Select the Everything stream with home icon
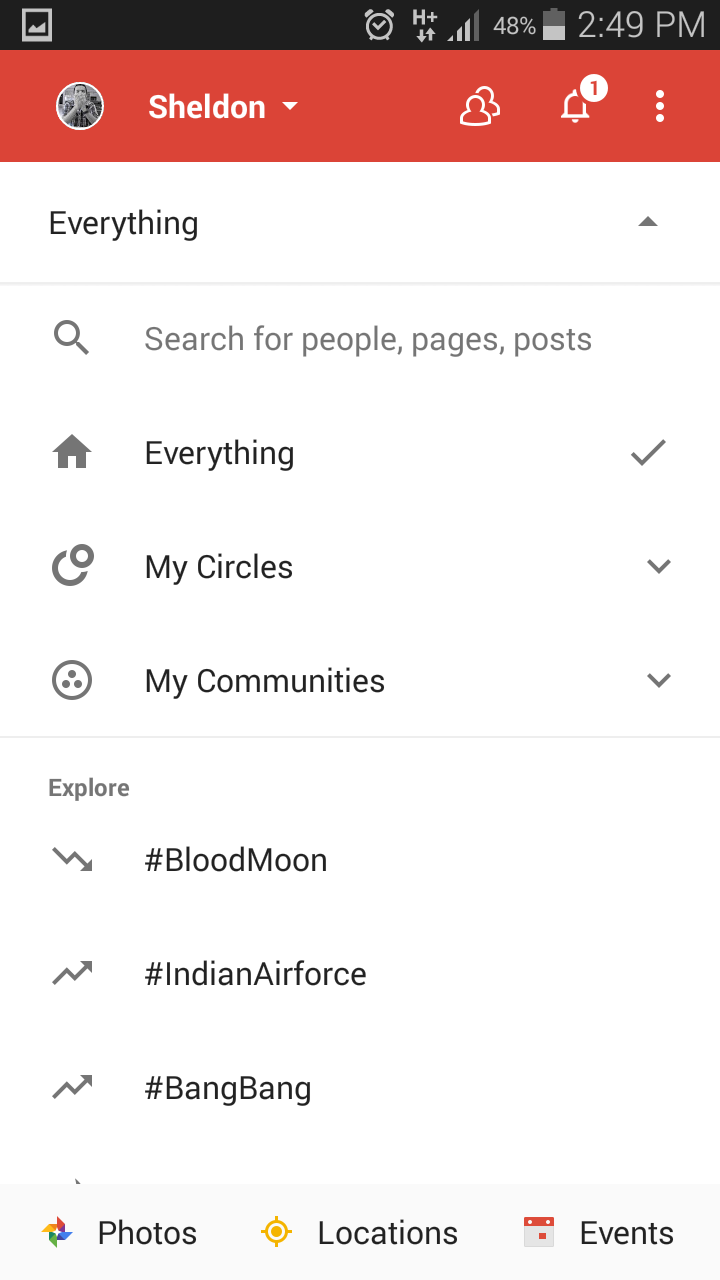The image size is (720, 1280). pyautogui.click(x=360, y=453)
